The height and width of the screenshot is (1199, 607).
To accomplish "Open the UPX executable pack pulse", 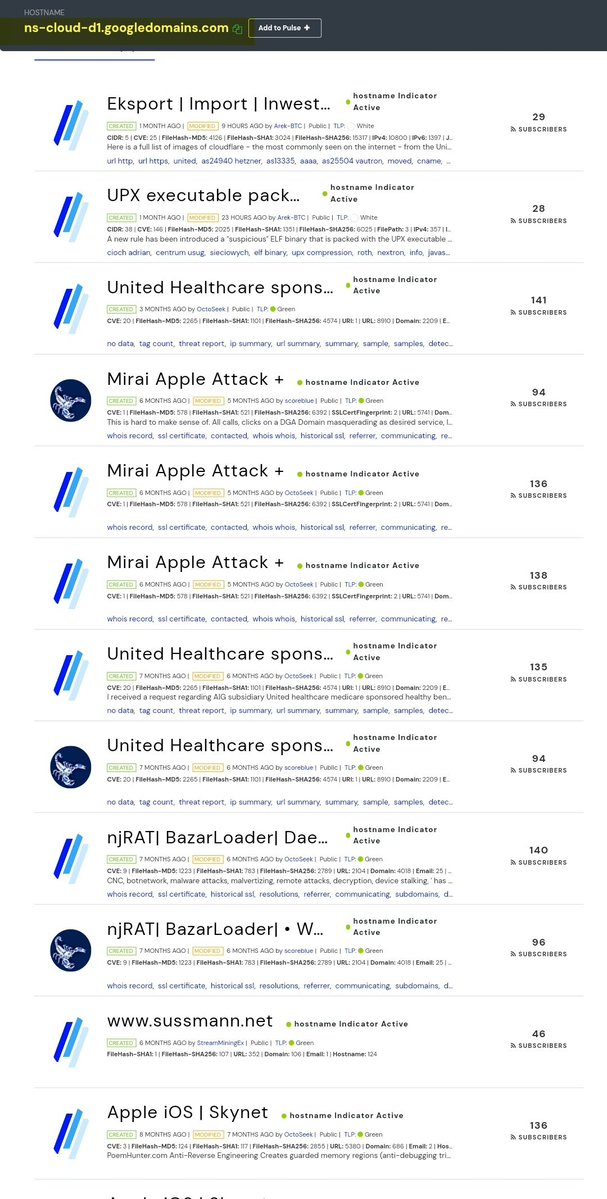I will 203,195.
